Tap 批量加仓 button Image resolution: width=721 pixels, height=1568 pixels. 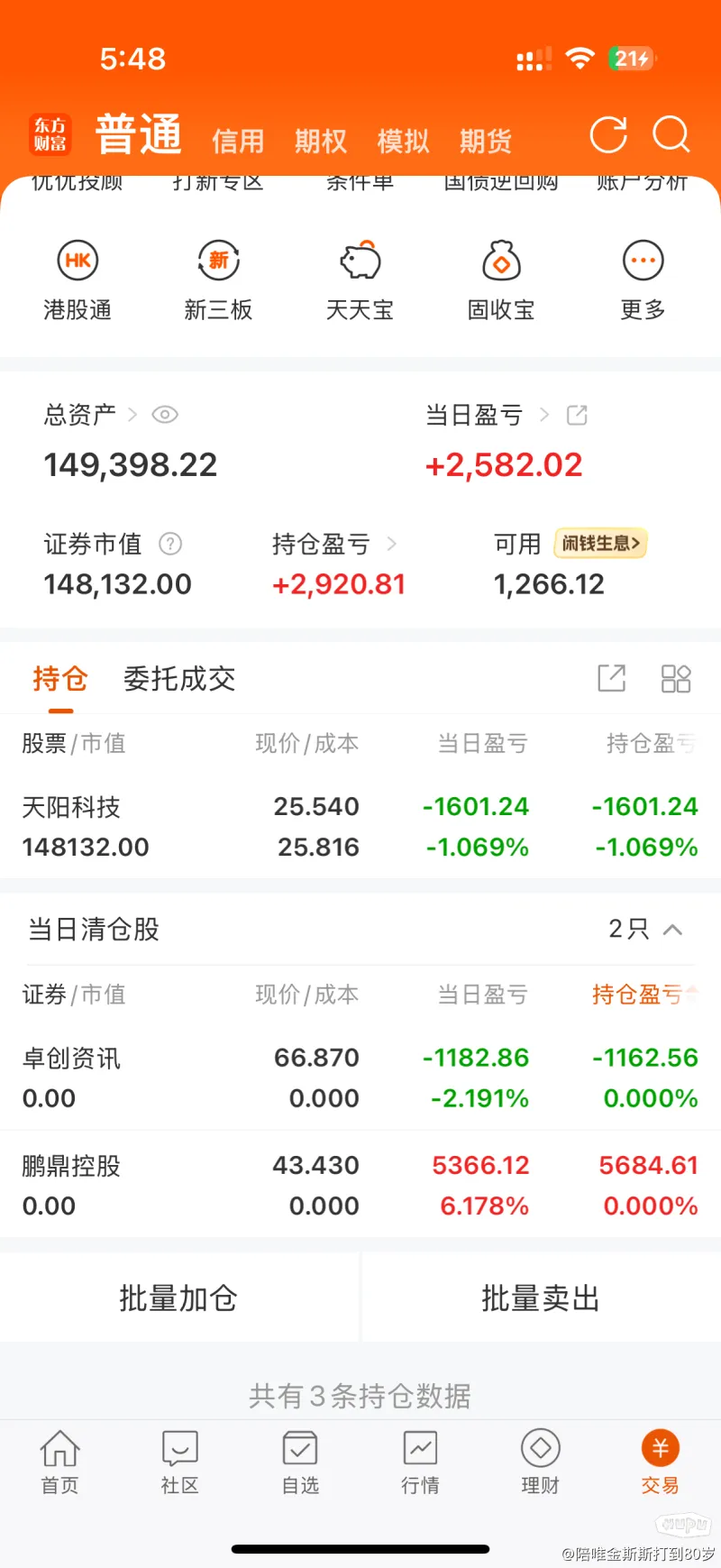coord(178,1298)
